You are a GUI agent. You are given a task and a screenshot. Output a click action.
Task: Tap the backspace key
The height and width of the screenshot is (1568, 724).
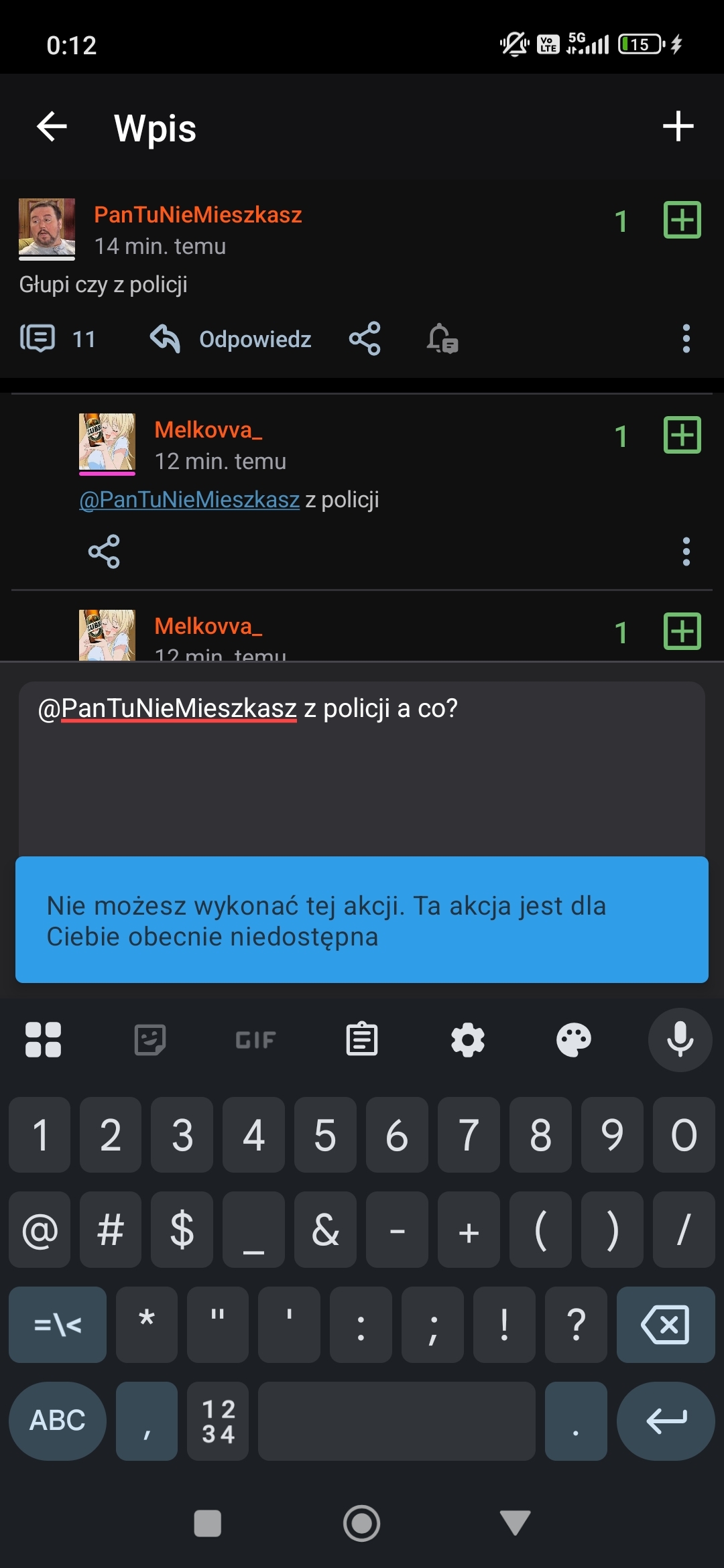click(665, 1325)
